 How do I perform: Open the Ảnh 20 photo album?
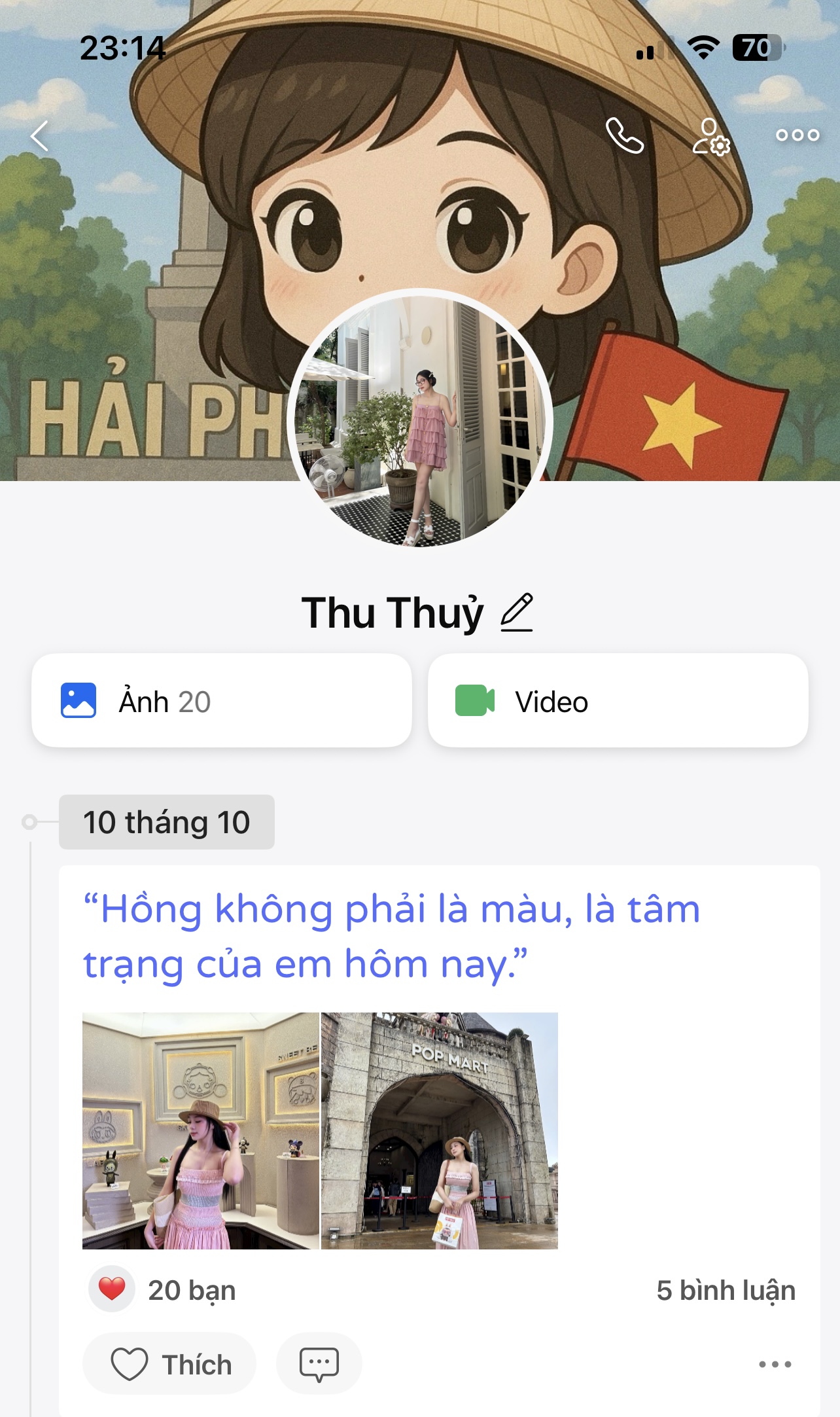pos(222,701)
